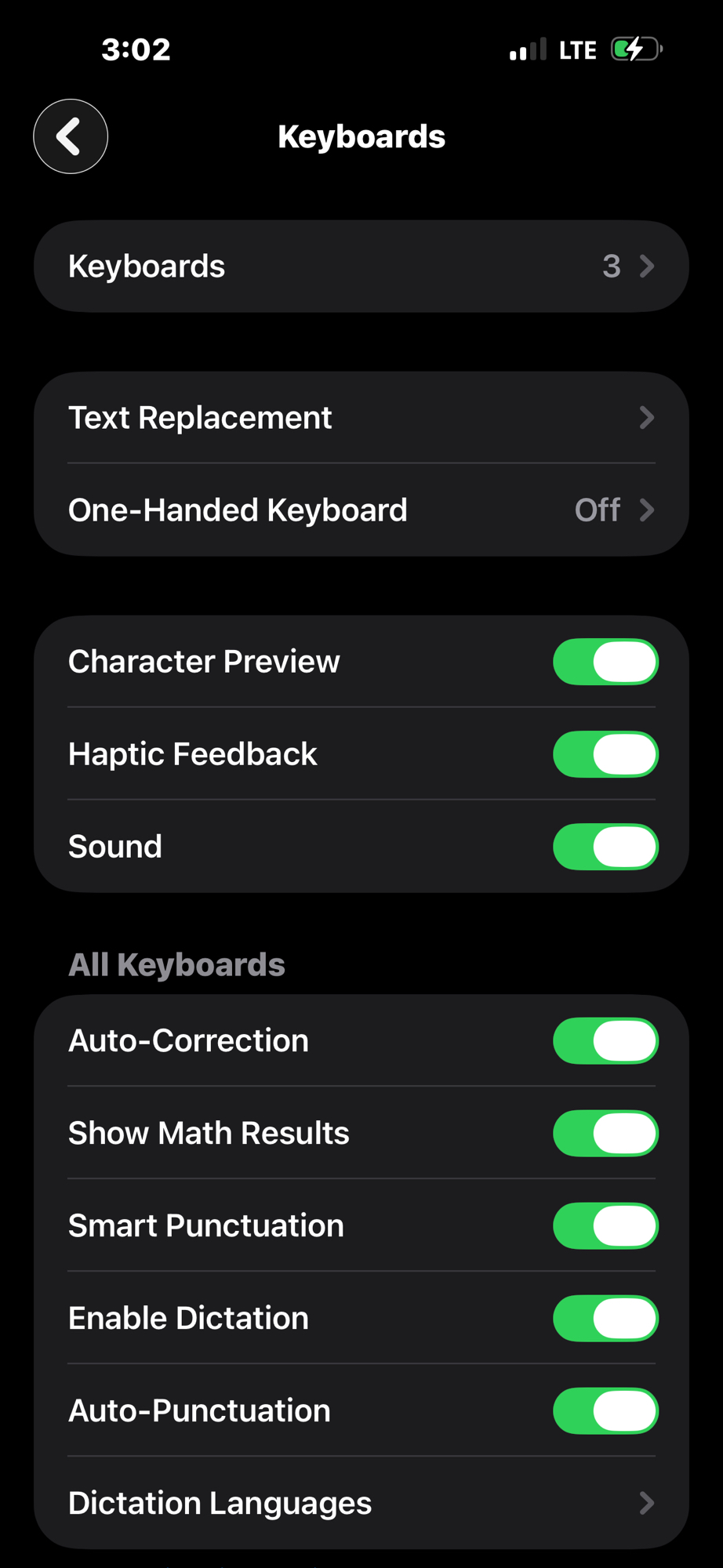This screenshot has width=723, height=1568.
Task: Turn off Character Preview
Action: click(x=605, y=662)
